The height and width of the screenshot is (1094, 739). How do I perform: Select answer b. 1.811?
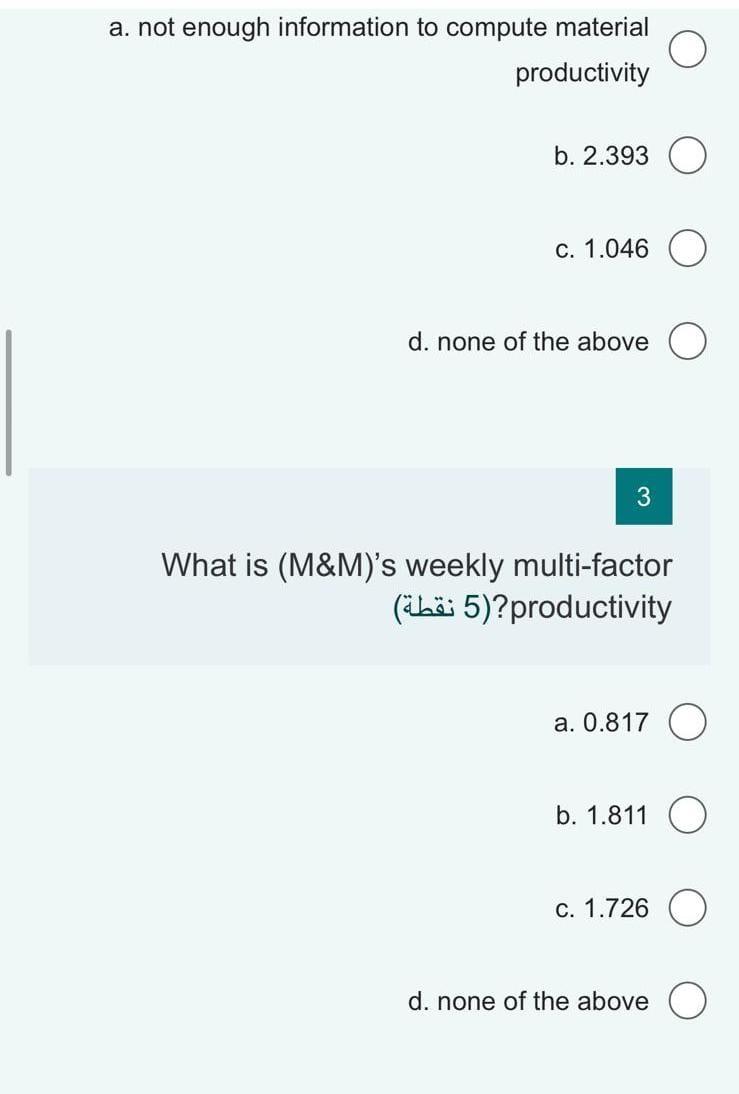689,816
